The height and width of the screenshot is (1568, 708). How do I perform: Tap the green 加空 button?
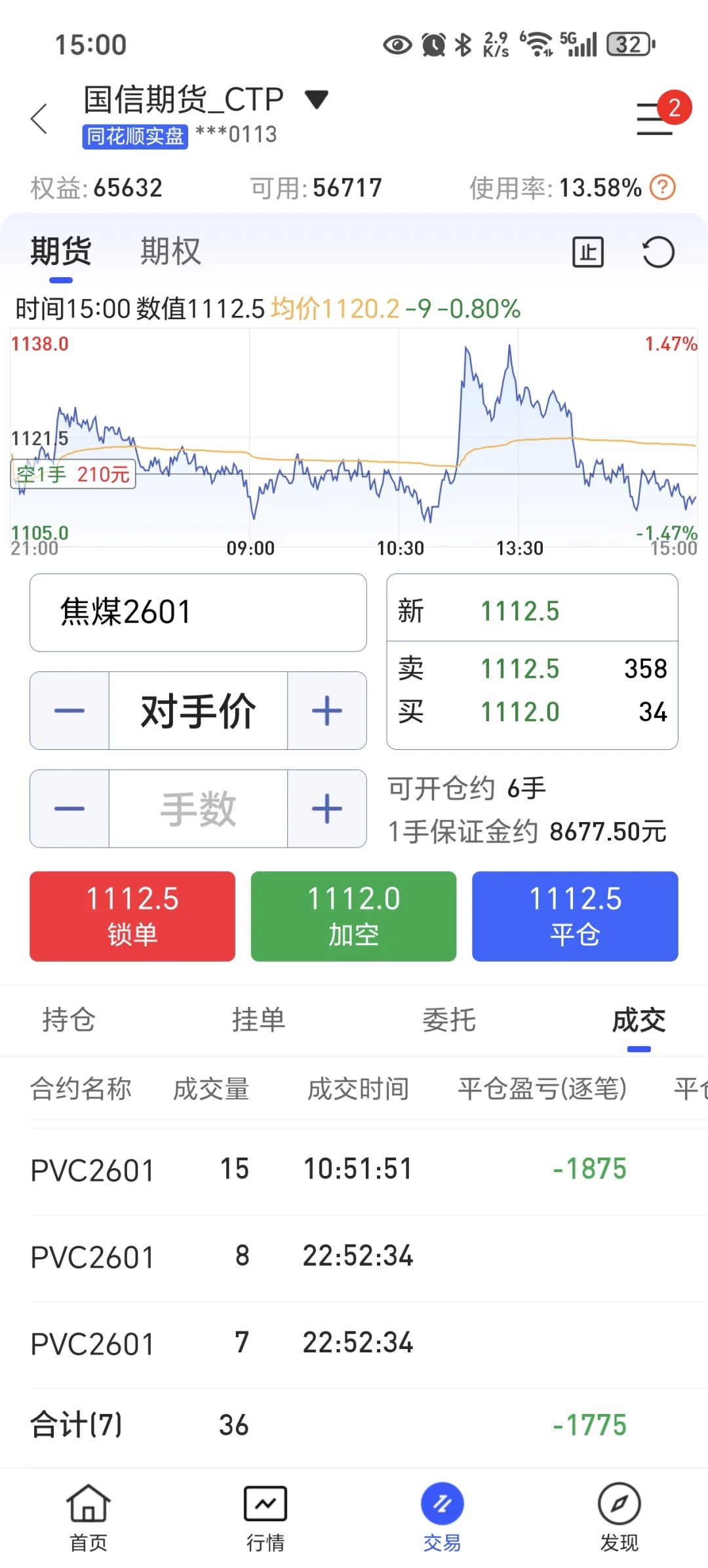pos(353,916)
